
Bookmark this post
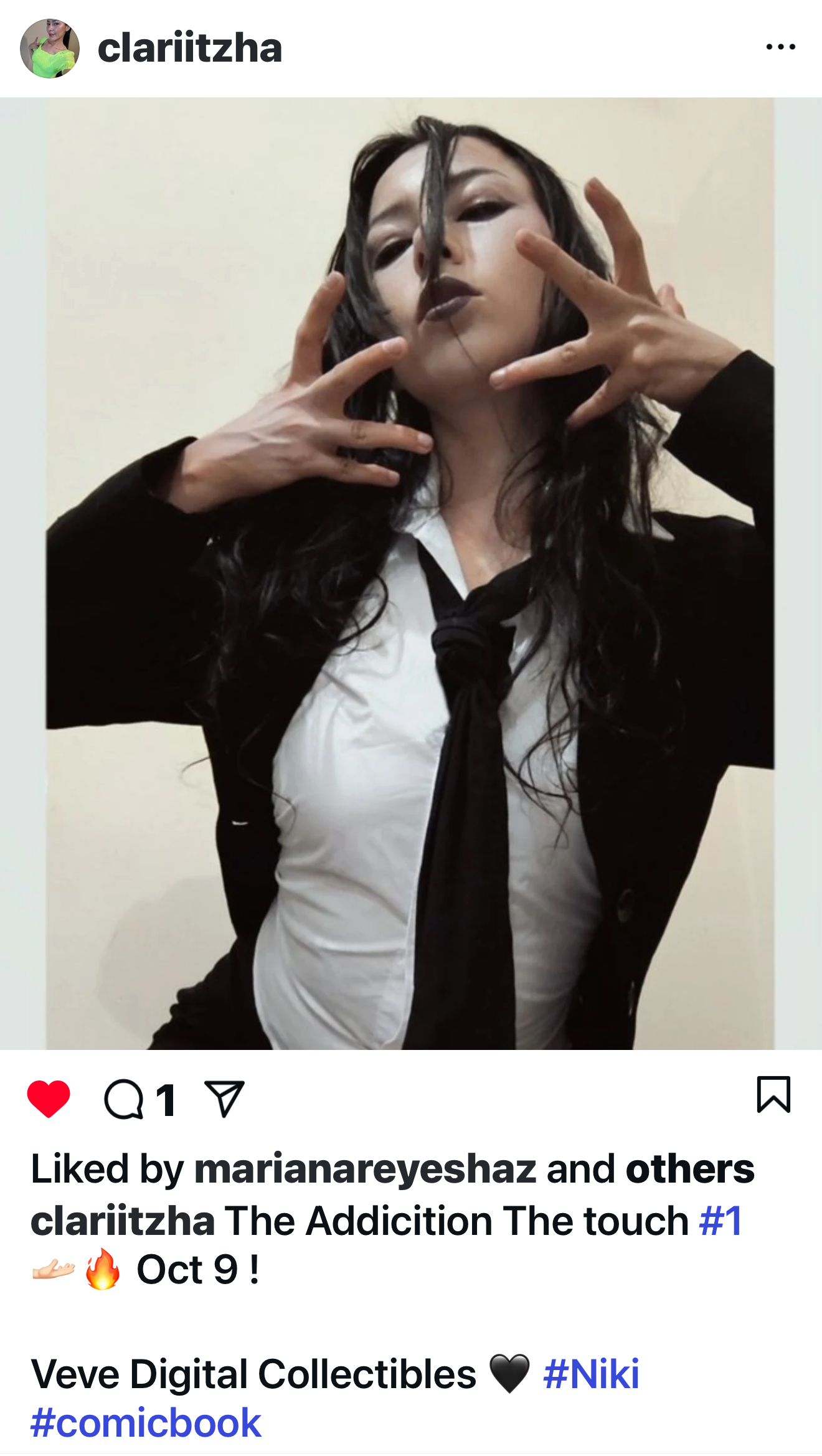coord(773,1094)
